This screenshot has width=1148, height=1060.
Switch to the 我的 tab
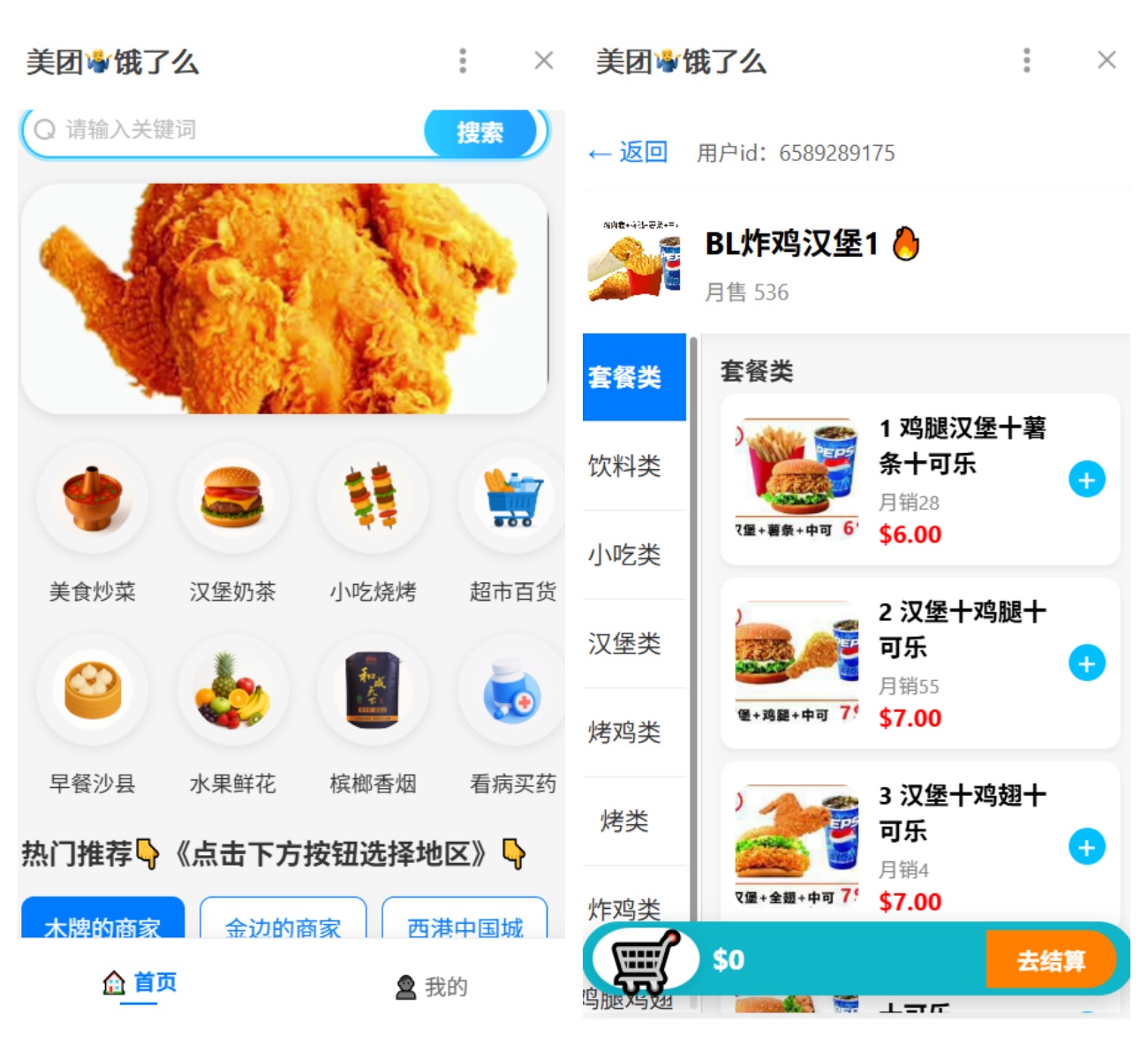point(432,986)
